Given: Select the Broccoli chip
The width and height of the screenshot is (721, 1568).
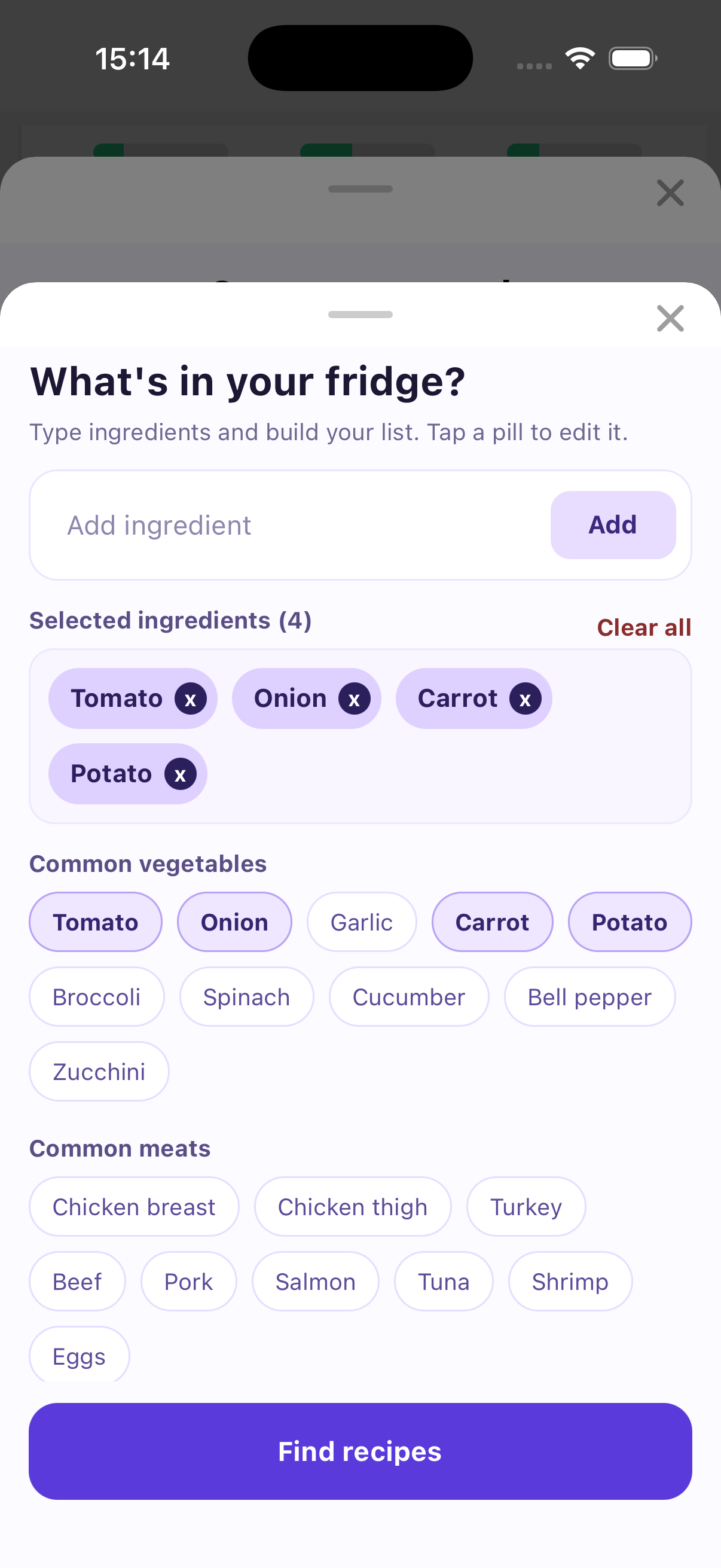Looking at the screenshot, I should coord(96,996).
